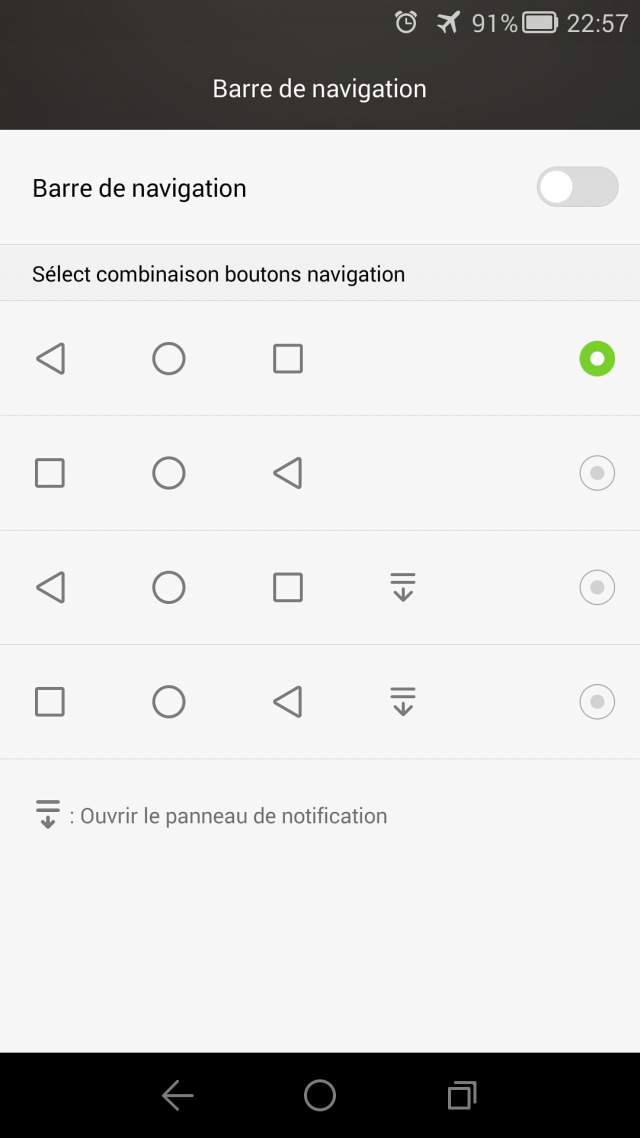Open recent apps from the navigation bar
Viewport: 640px width, 1138px height.
tap(461, 1096)
